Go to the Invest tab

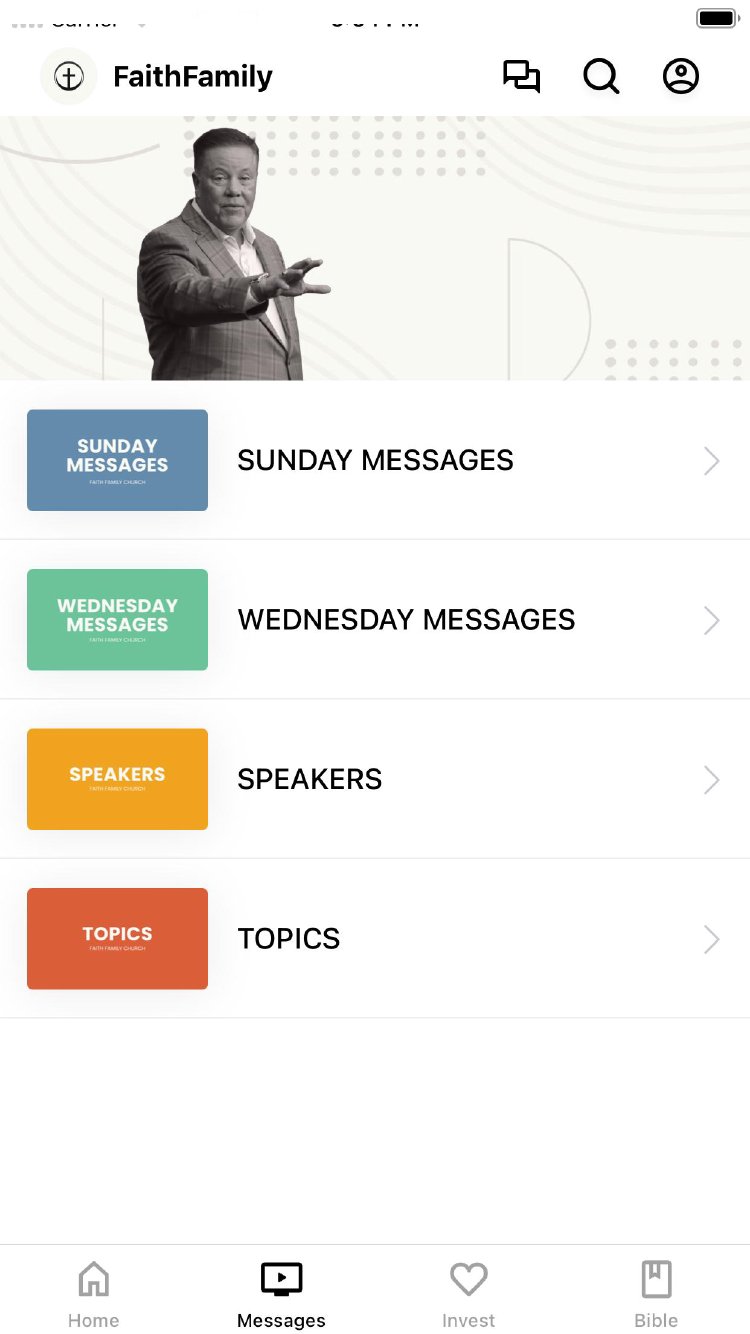468,1294
